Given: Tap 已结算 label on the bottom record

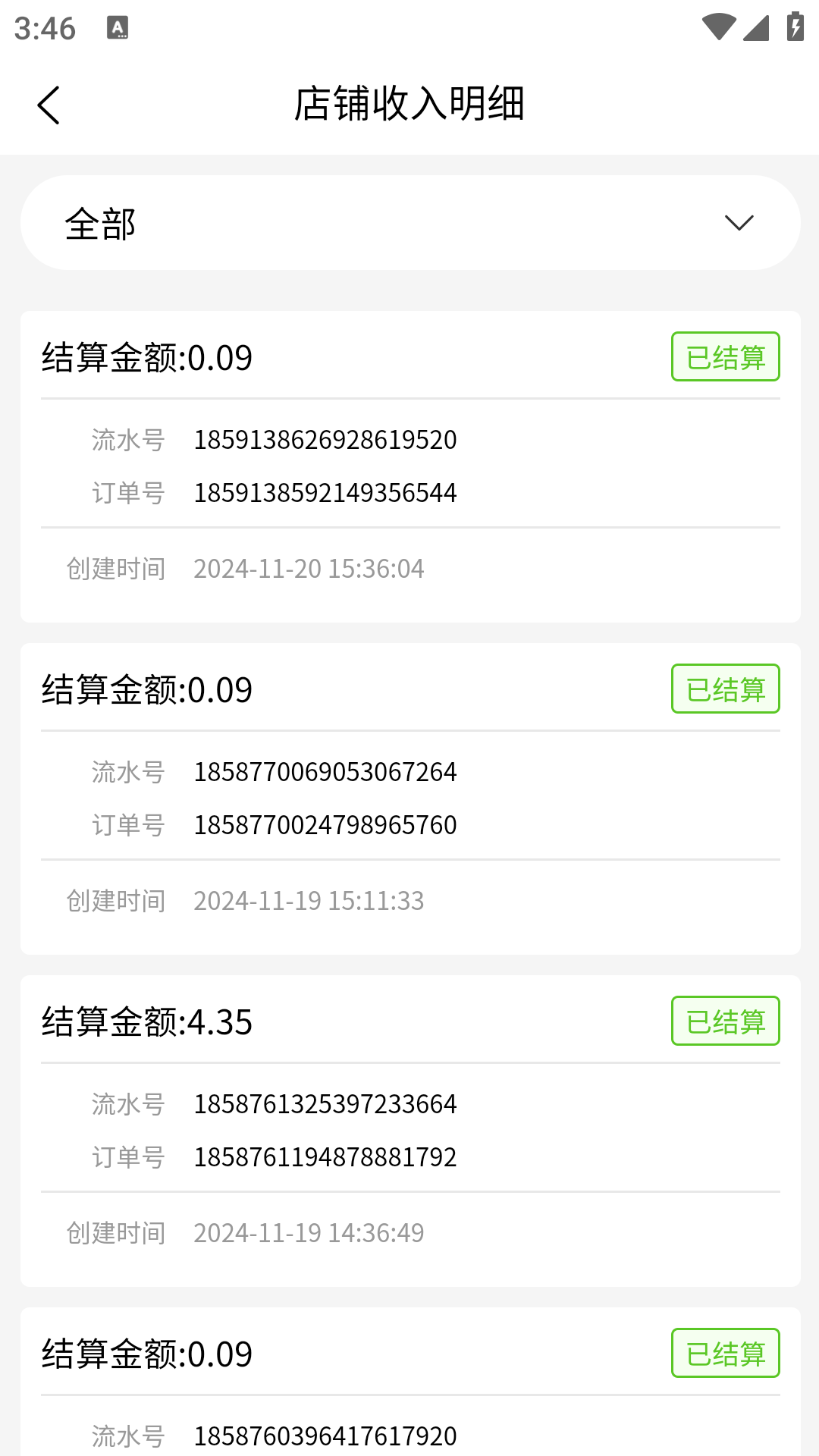Looking at the screenshot, I should 724,1353.
